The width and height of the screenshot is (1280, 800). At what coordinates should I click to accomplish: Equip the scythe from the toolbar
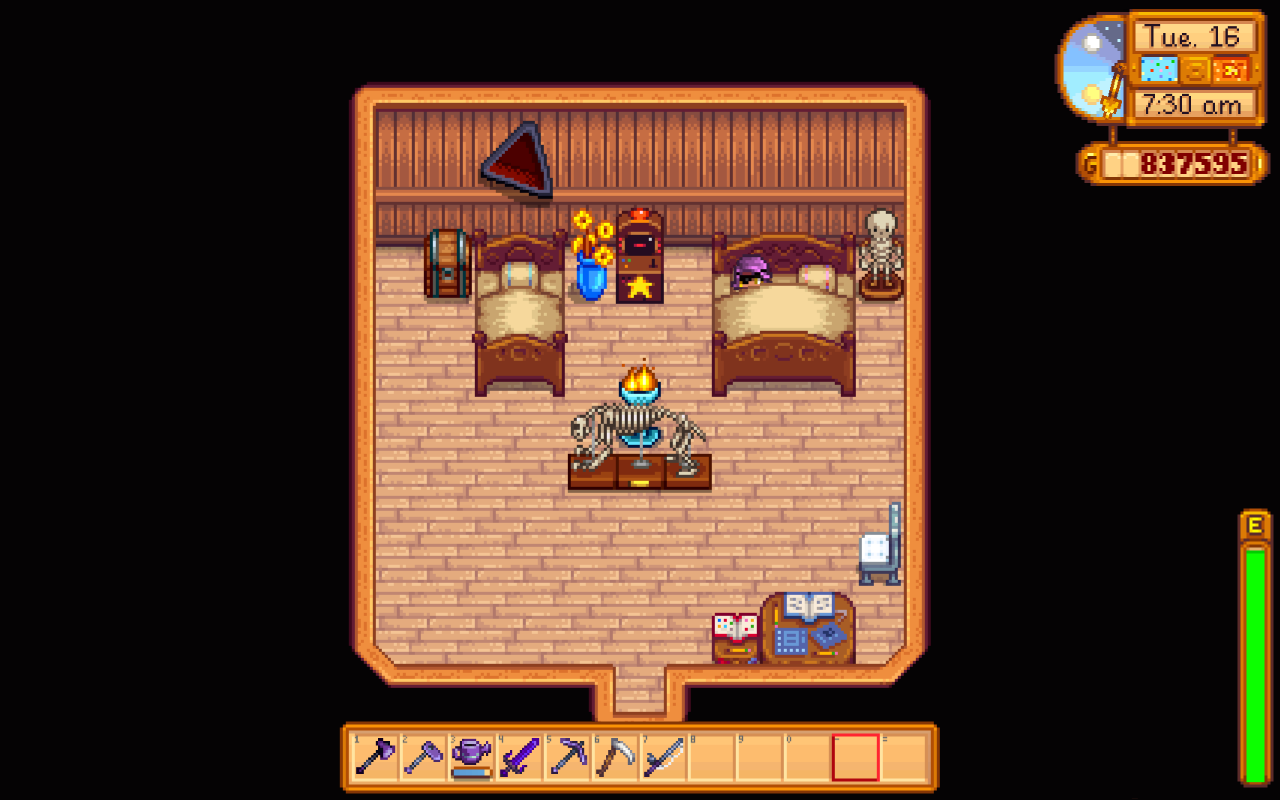[x=615, y=757]
